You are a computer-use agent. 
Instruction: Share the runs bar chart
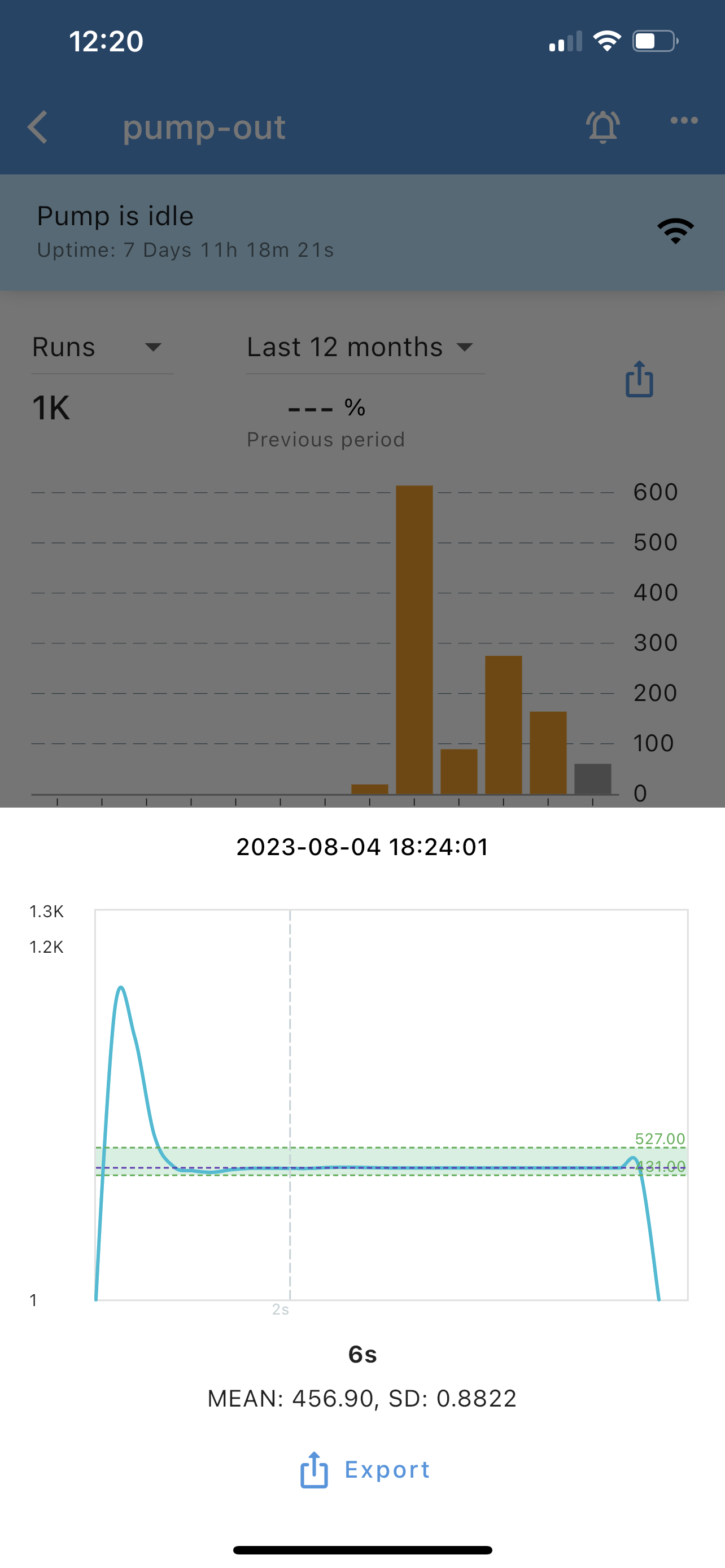[639, 379]
